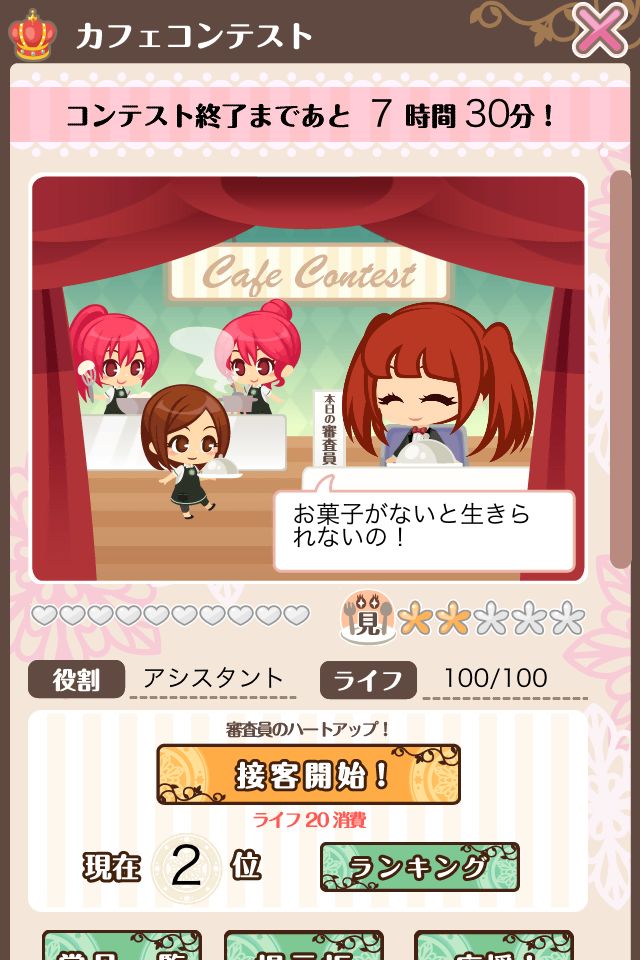The width and height of the screenshot is (640, 960).
Task: Open the ランキング leaderboard
Action: (x=419, y=867)
